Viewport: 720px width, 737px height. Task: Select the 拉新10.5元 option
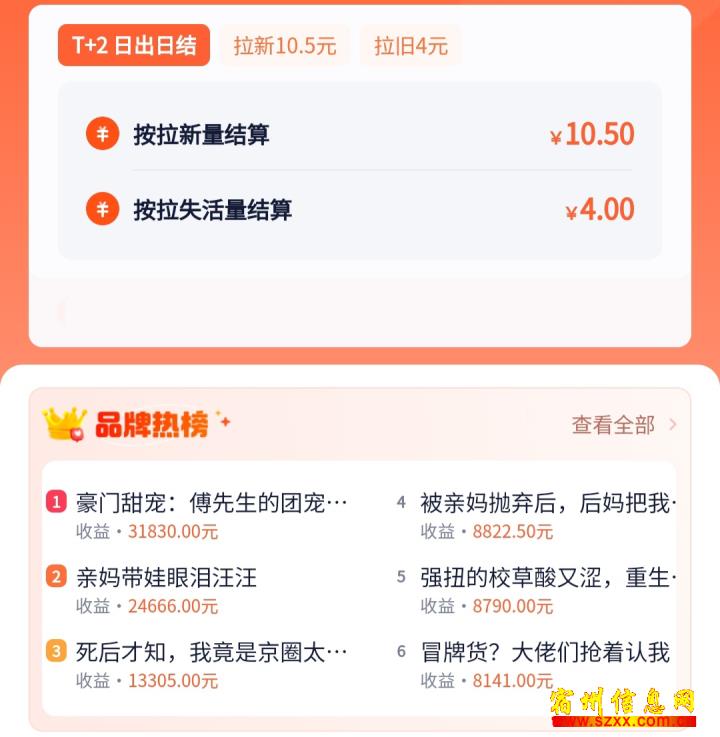[x=283, y=45]
